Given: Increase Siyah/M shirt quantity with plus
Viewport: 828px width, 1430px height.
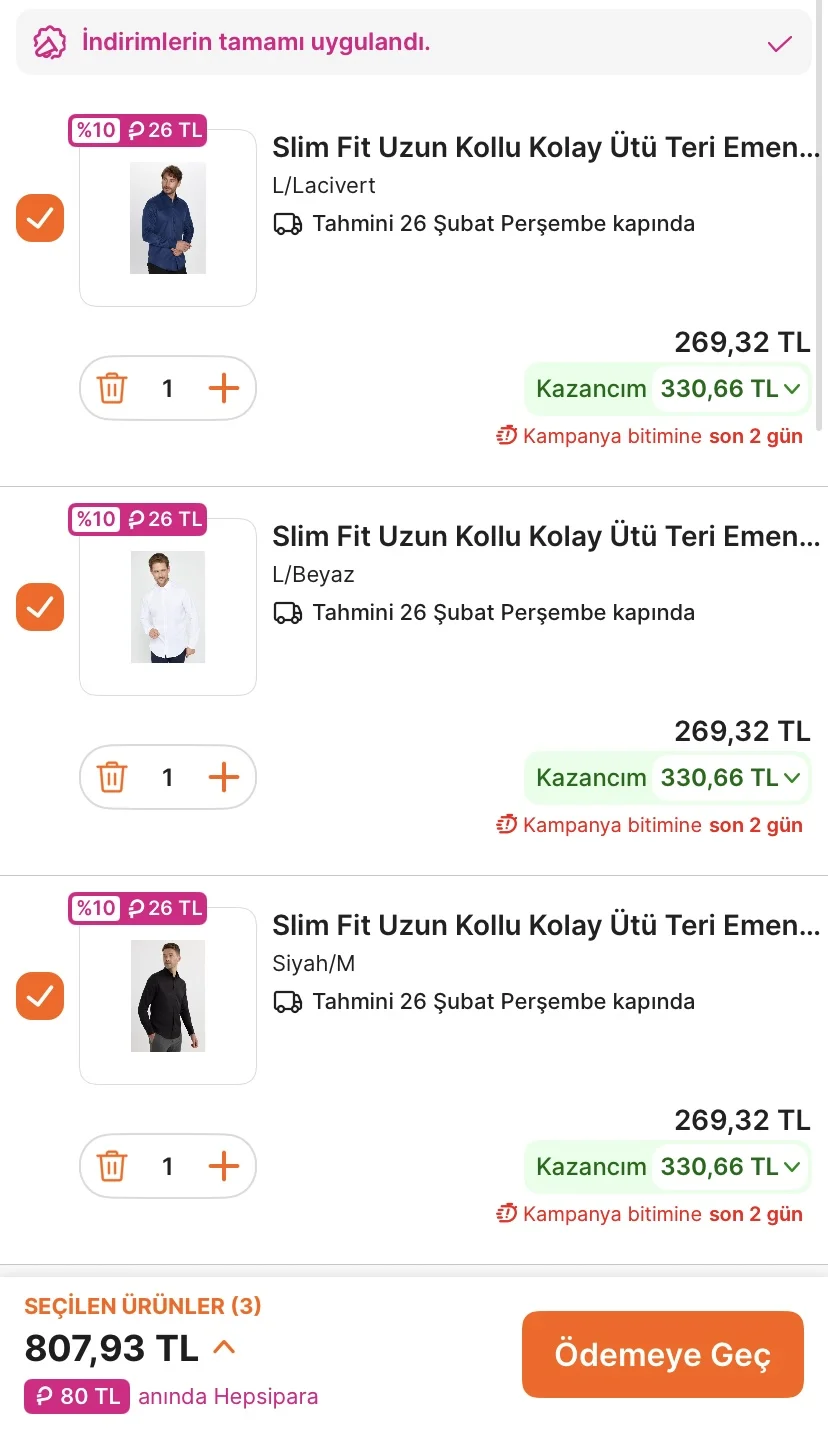Looking at the screenshot, I should coord(223,1166).
